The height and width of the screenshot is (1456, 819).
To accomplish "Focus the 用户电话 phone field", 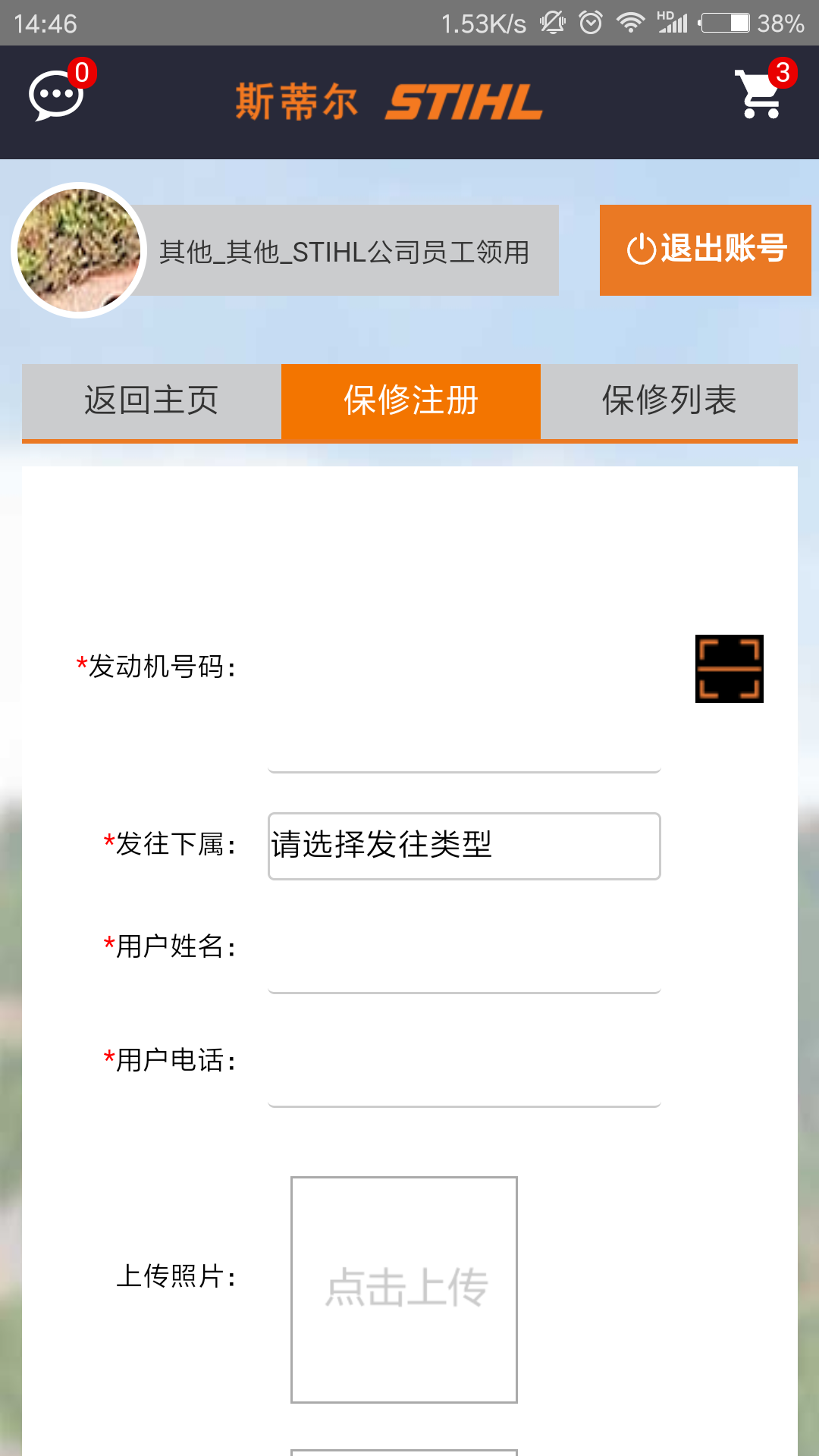I will (464, 1077).
